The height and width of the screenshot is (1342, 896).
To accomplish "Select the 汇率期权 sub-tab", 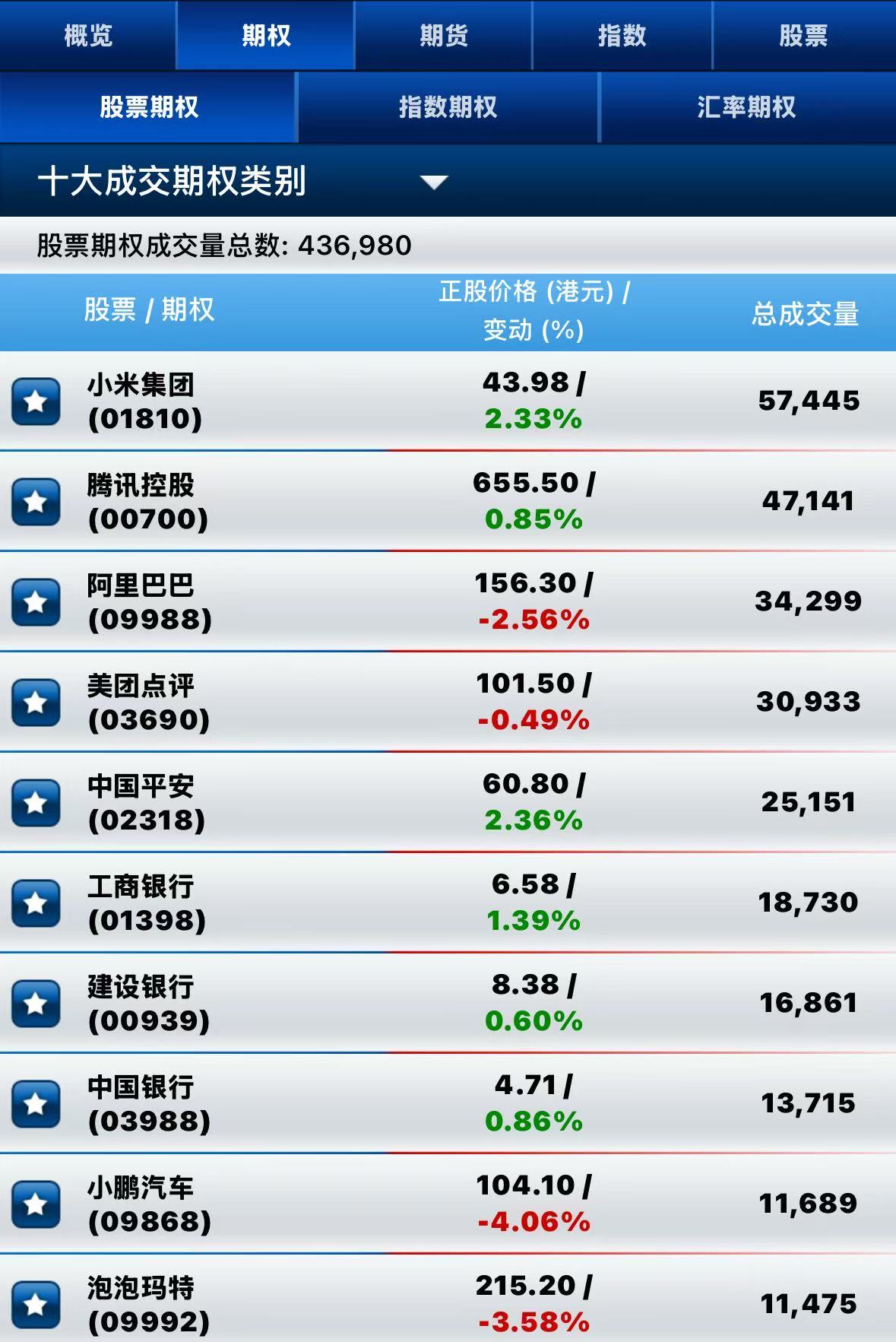I will point(746,107).
